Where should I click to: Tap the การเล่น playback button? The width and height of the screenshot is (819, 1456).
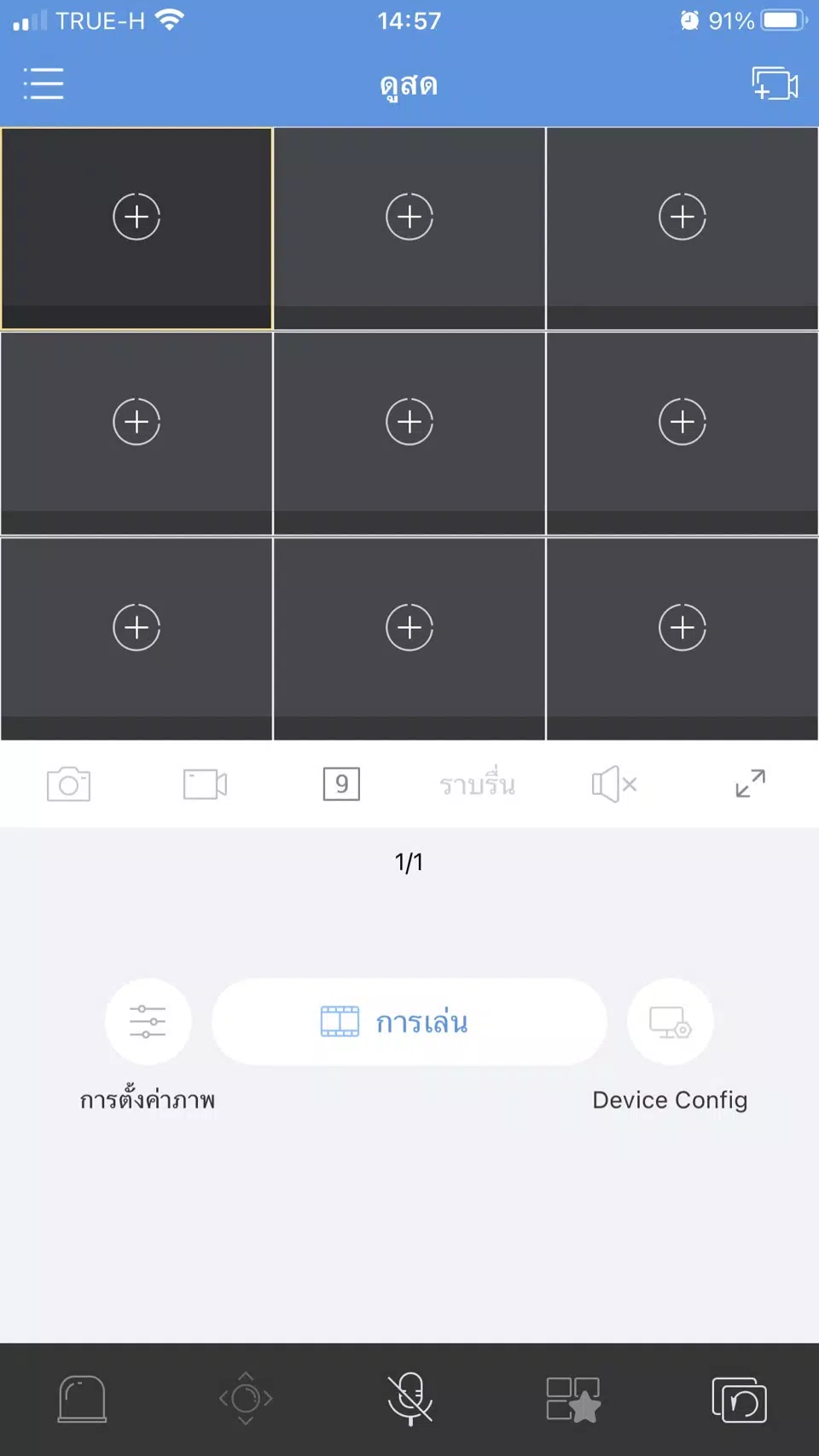coord(409,1022)
